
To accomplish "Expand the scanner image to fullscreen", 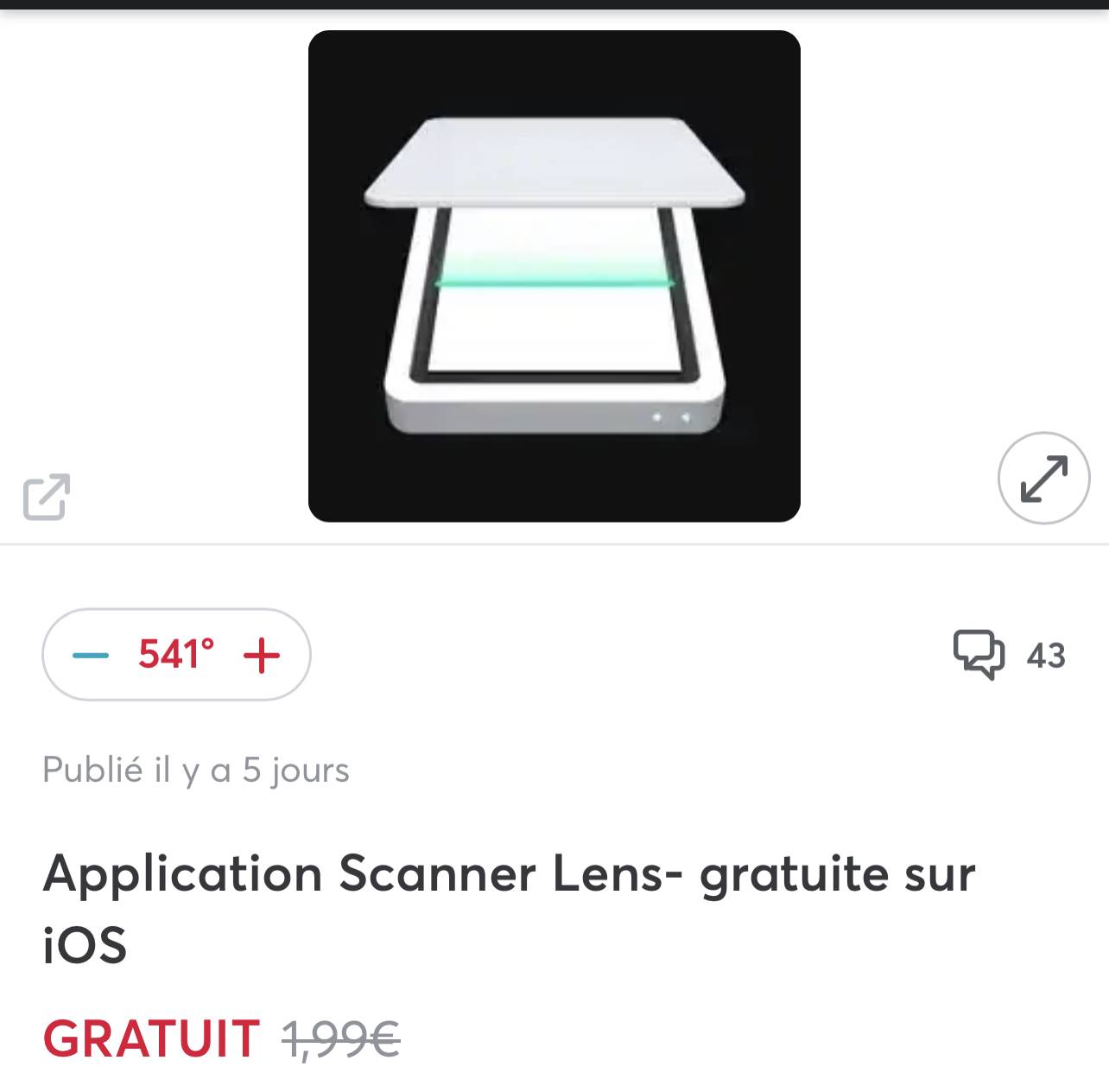I will point(1043,478).
